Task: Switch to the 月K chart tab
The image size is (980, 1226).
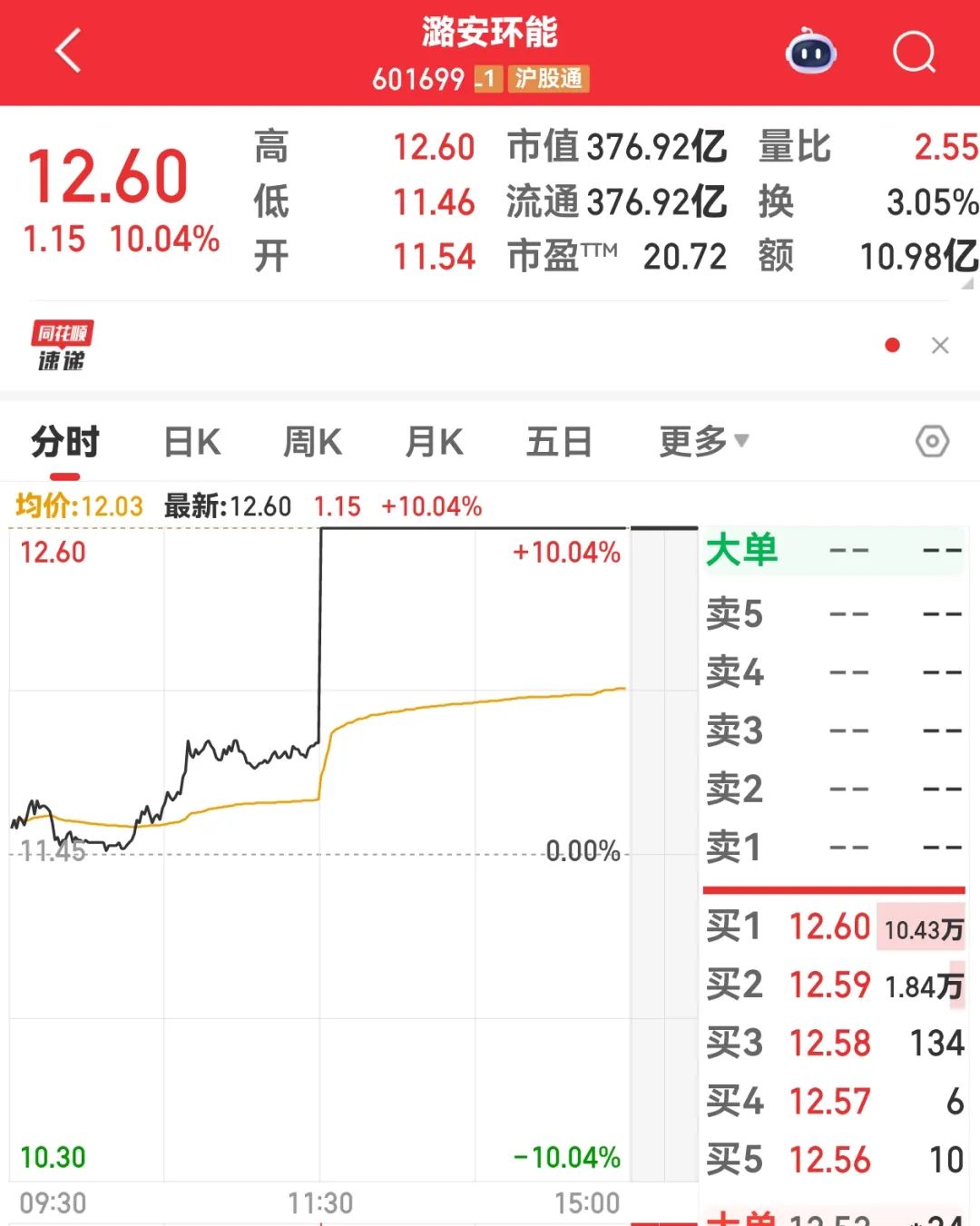Action: (434, 442)
